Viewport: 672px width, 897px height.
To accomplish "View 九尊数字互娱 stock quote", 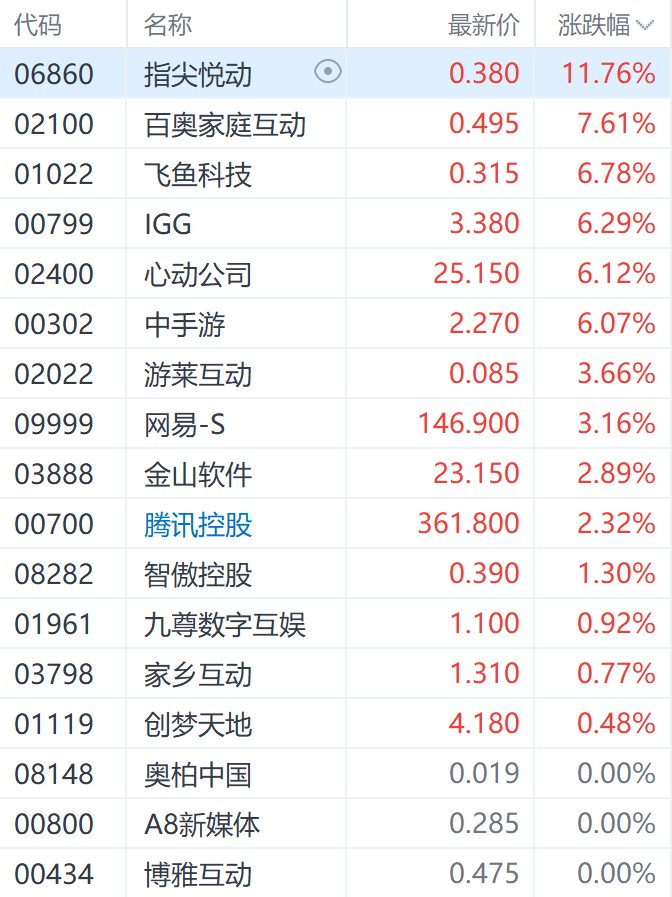I will 225,625.
